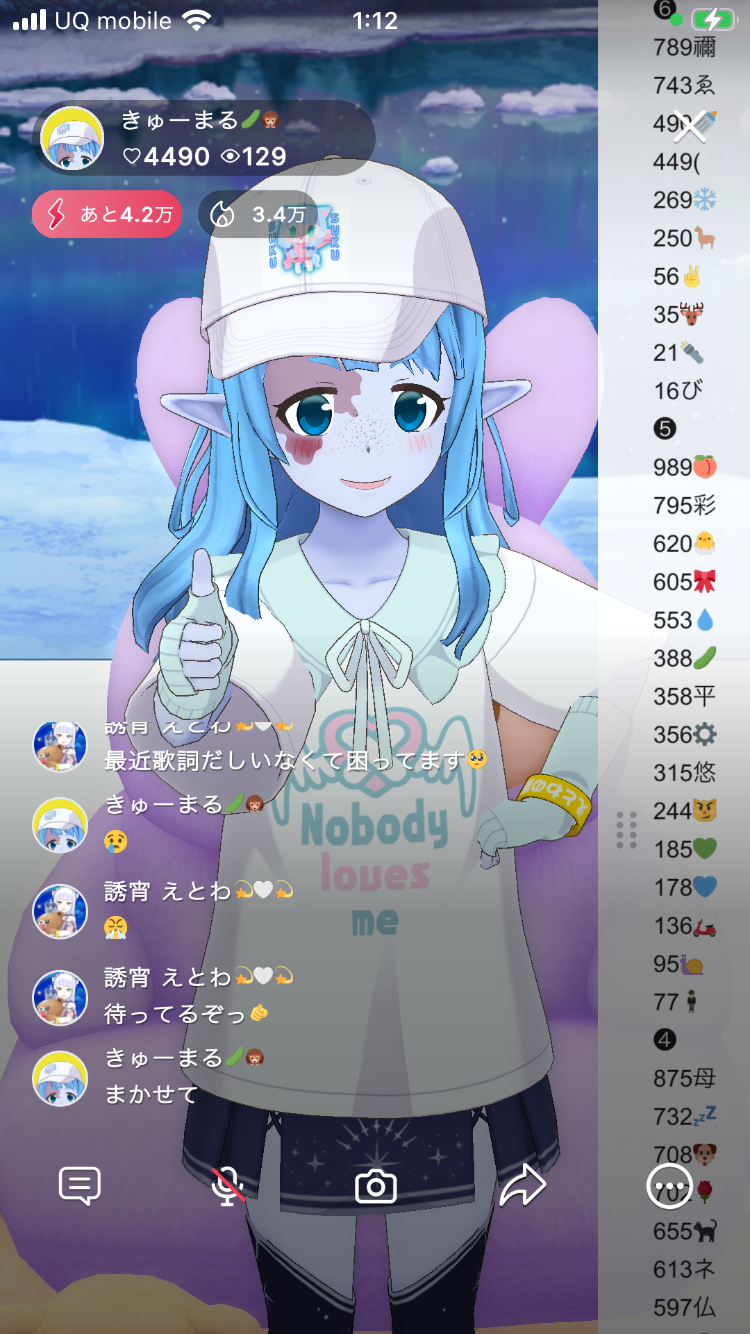750x1334 pixels.
Task: Tap the side panel drag handle dots
Action: tap(627, 830)
